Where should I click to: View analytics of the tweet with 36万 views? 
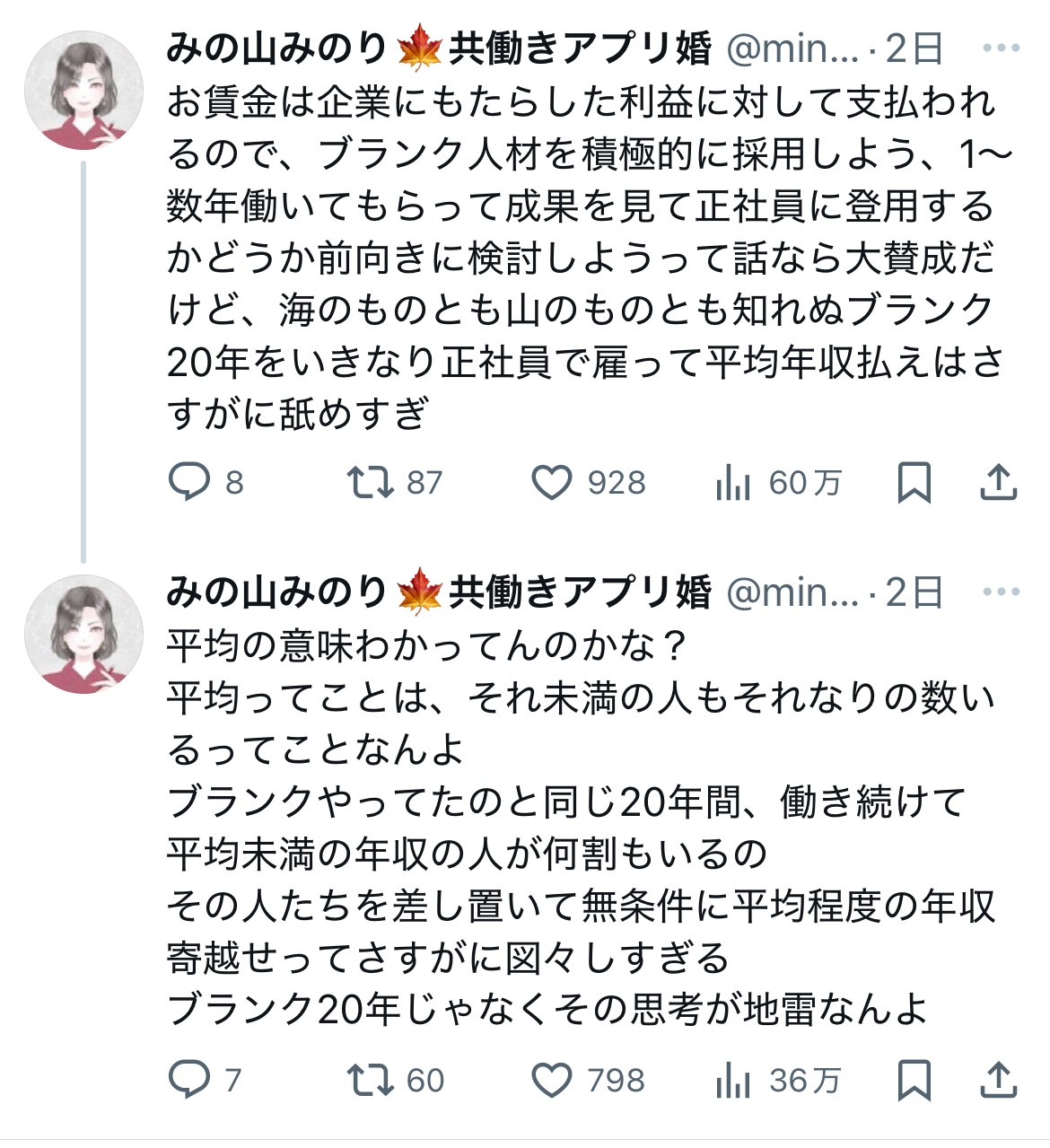[x=733, y=1081]
